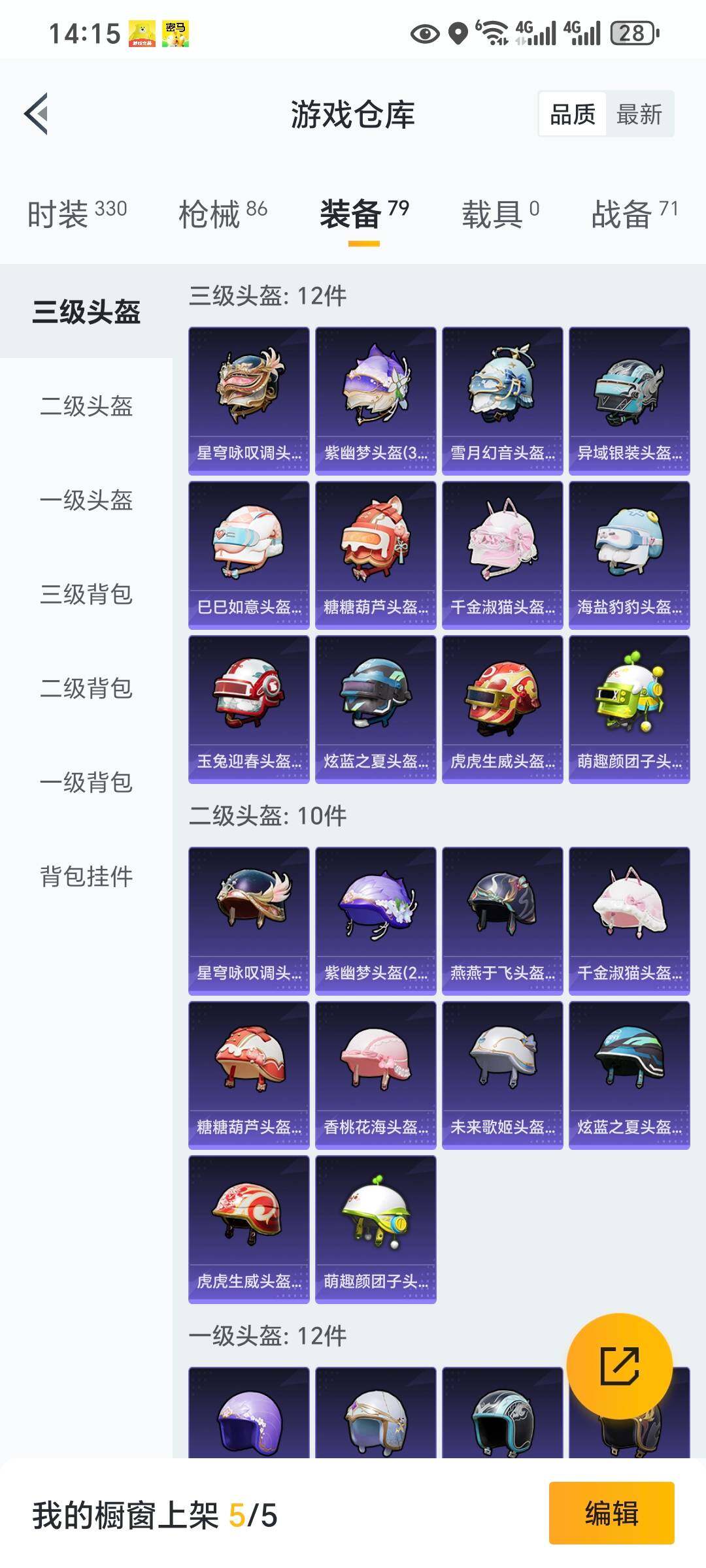Select 一级头盔 in the side list

[x=86, y=500]
